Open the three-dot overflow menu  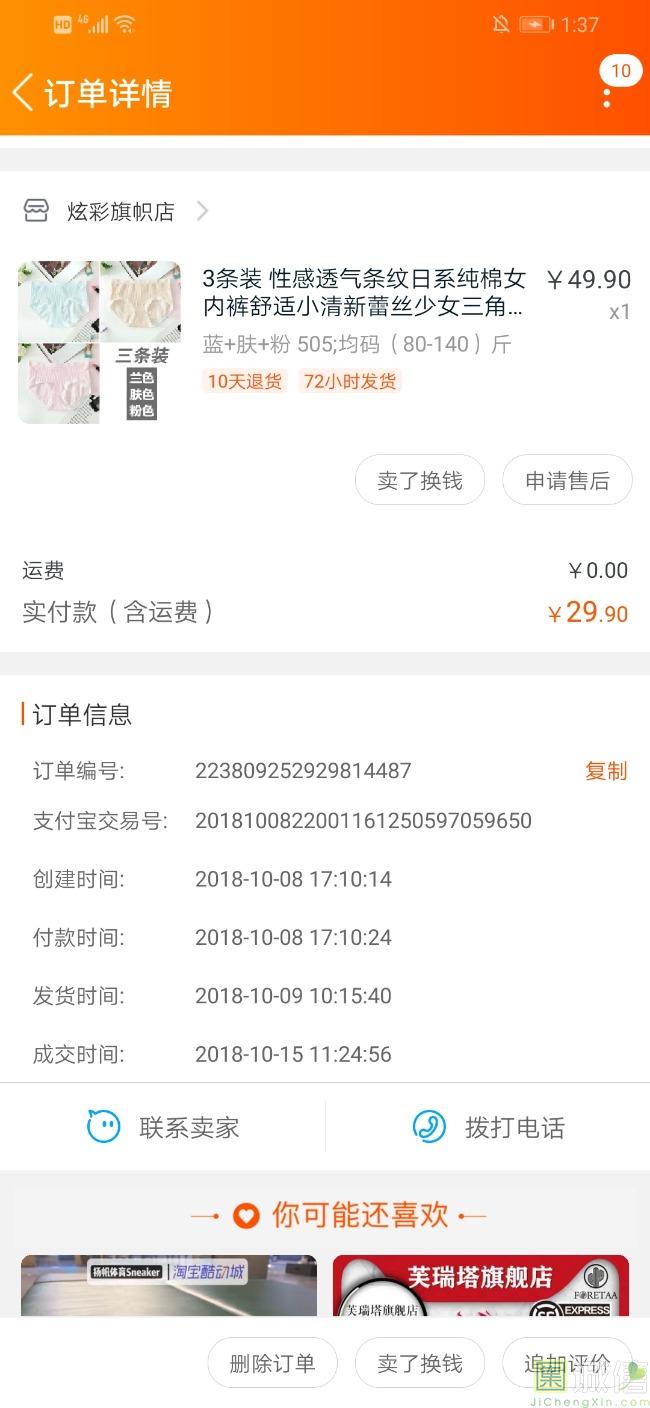[x=607, y=97]
